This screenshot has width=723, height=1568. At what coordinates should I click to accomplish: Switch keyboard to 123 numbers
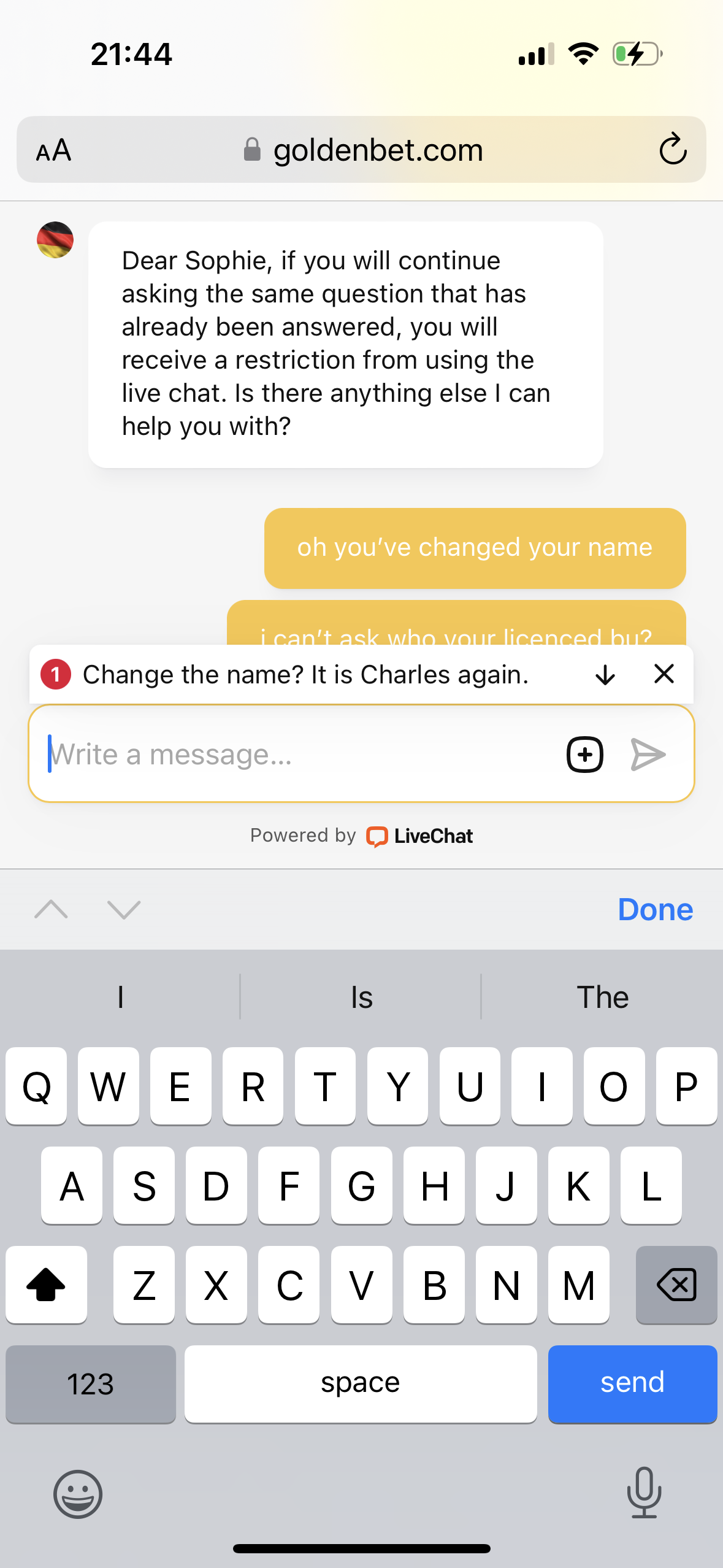point(91,1383)
